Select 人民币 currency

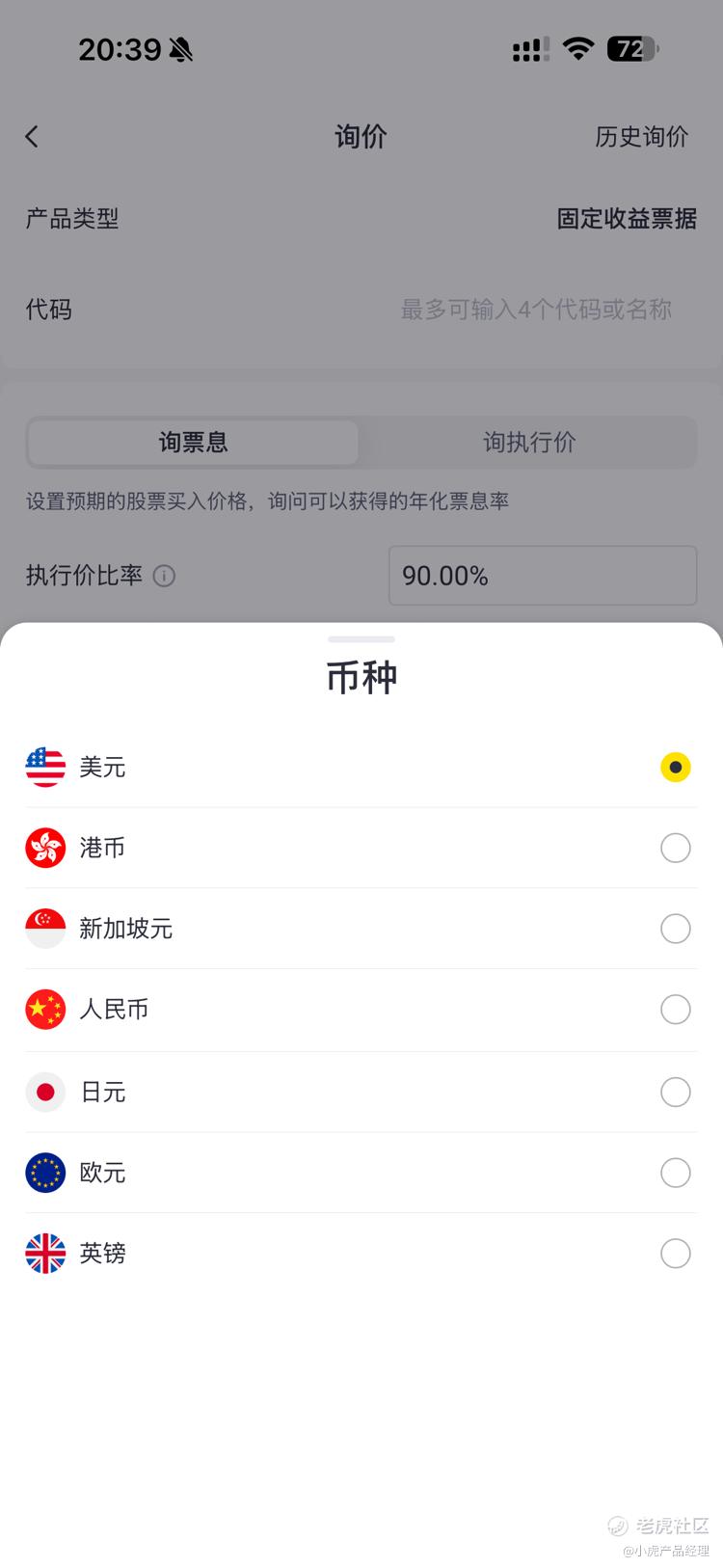[x=361, y=1010]
